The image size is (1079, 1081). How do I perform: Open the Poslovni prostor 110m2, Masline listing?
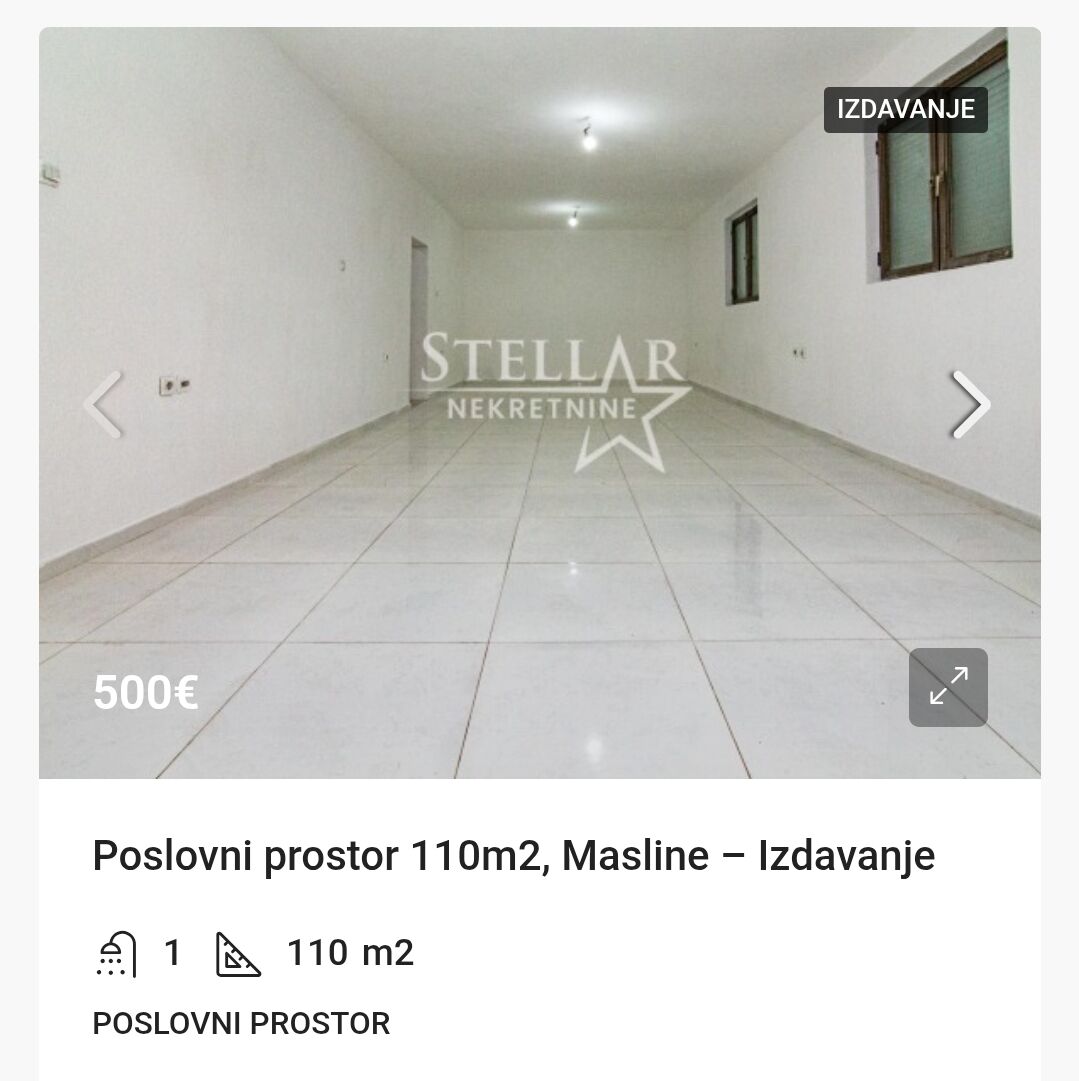tap(513, 856)
